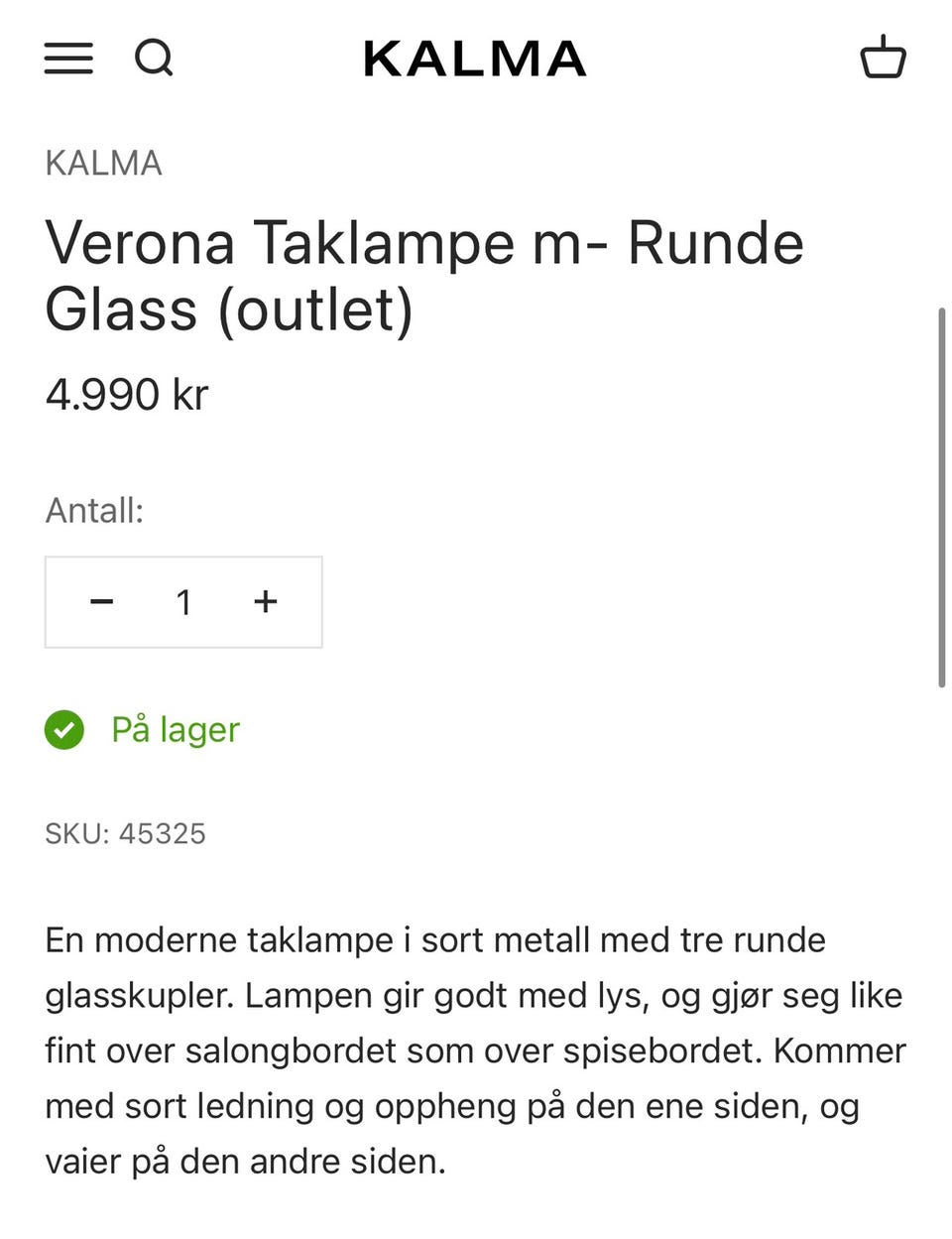Open the cart drawer from the header
This screenshot has height=1239, width=952.
pyautogui.click(x=883, y=58)
